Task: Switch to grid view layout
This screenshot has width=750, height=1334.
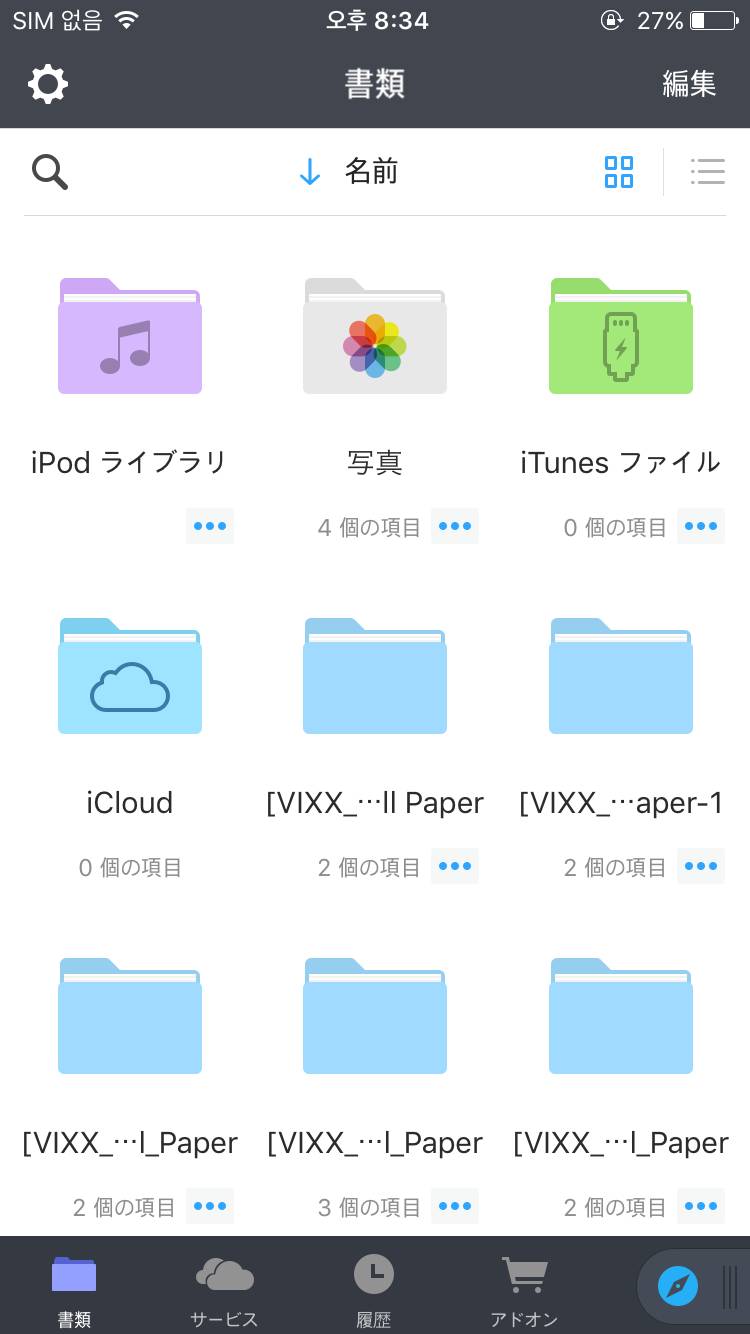Action: pyautogui.click(x=619, y=172)
